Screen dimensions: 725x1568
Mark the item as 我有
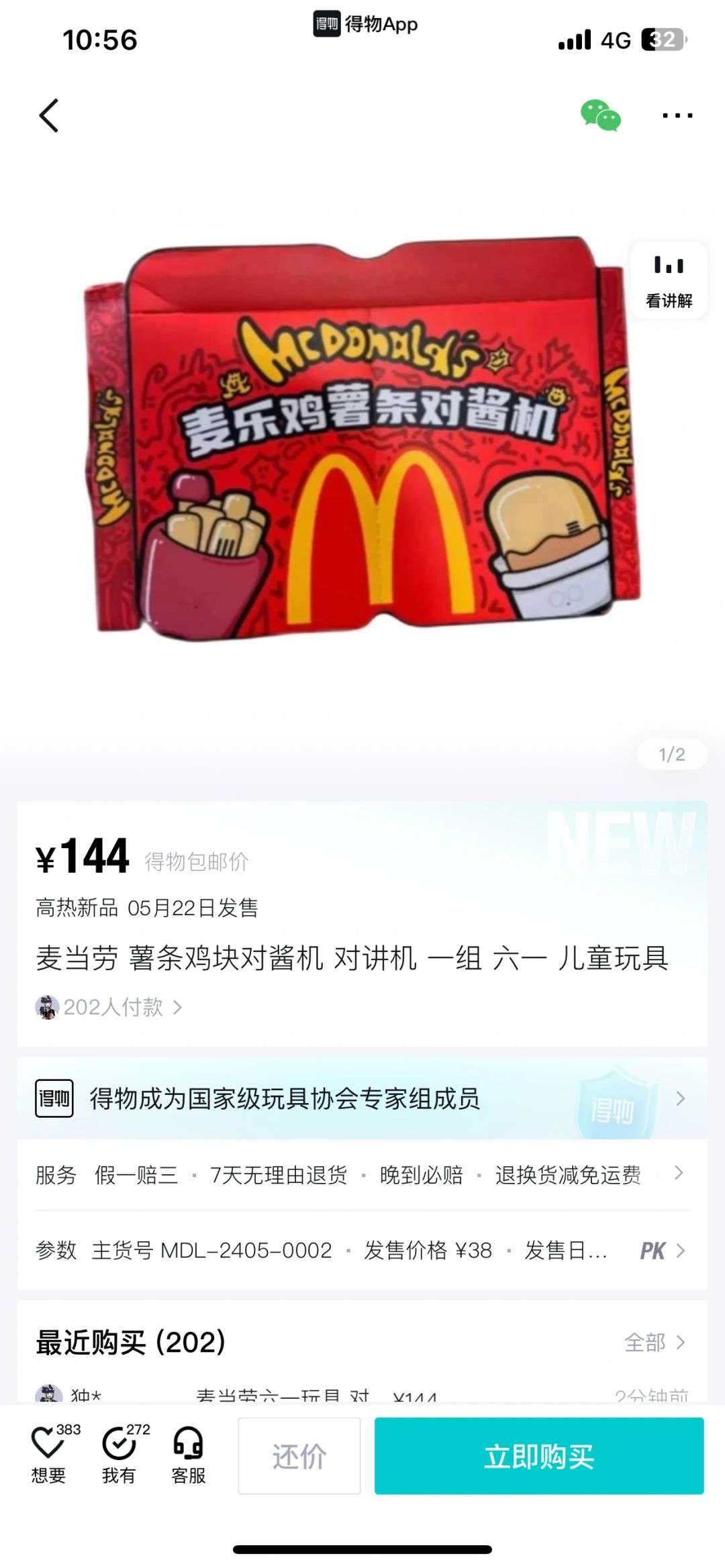[x=119, y=1455]
